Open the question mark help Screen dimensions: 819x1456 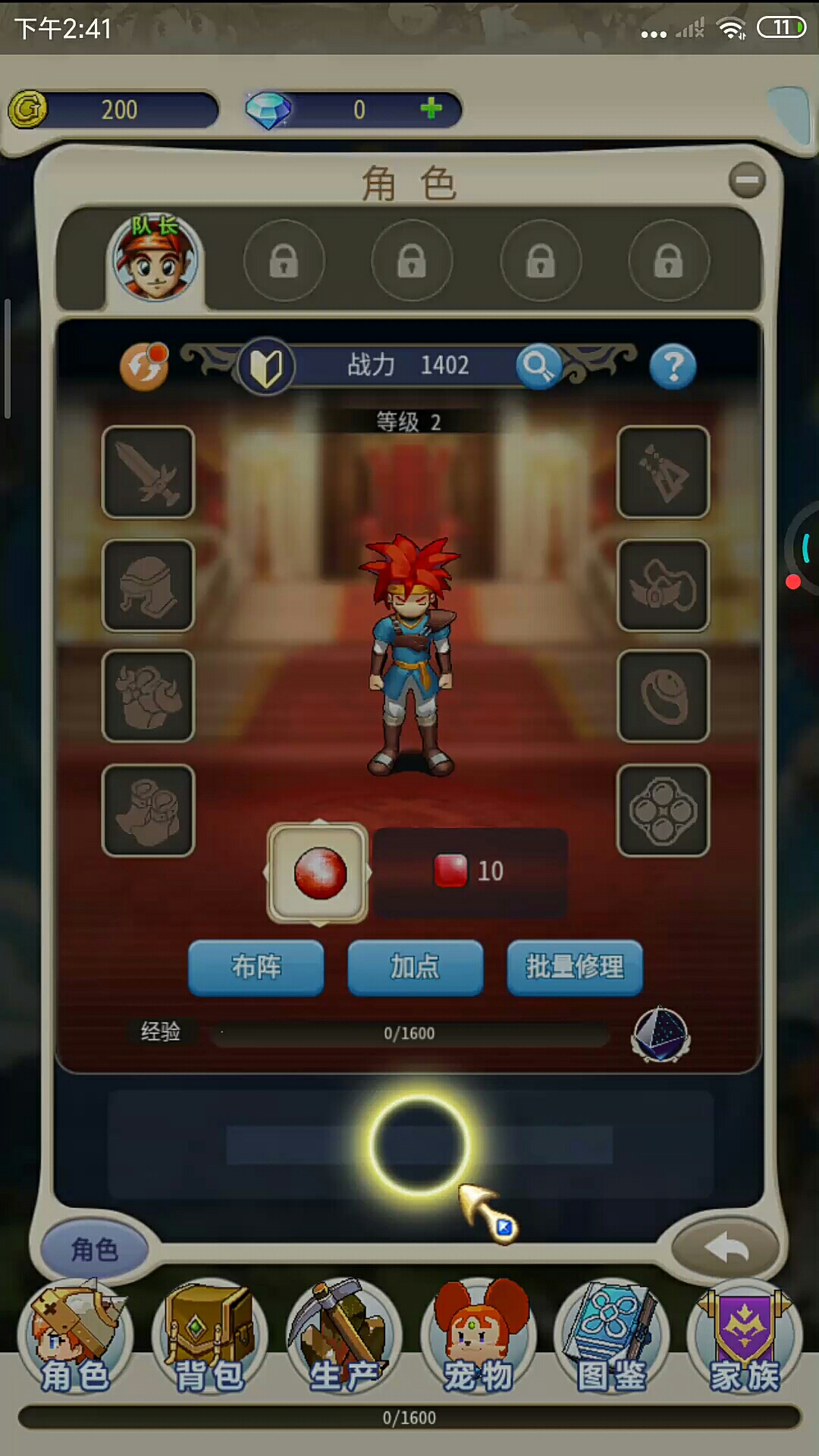click(673, 367)
